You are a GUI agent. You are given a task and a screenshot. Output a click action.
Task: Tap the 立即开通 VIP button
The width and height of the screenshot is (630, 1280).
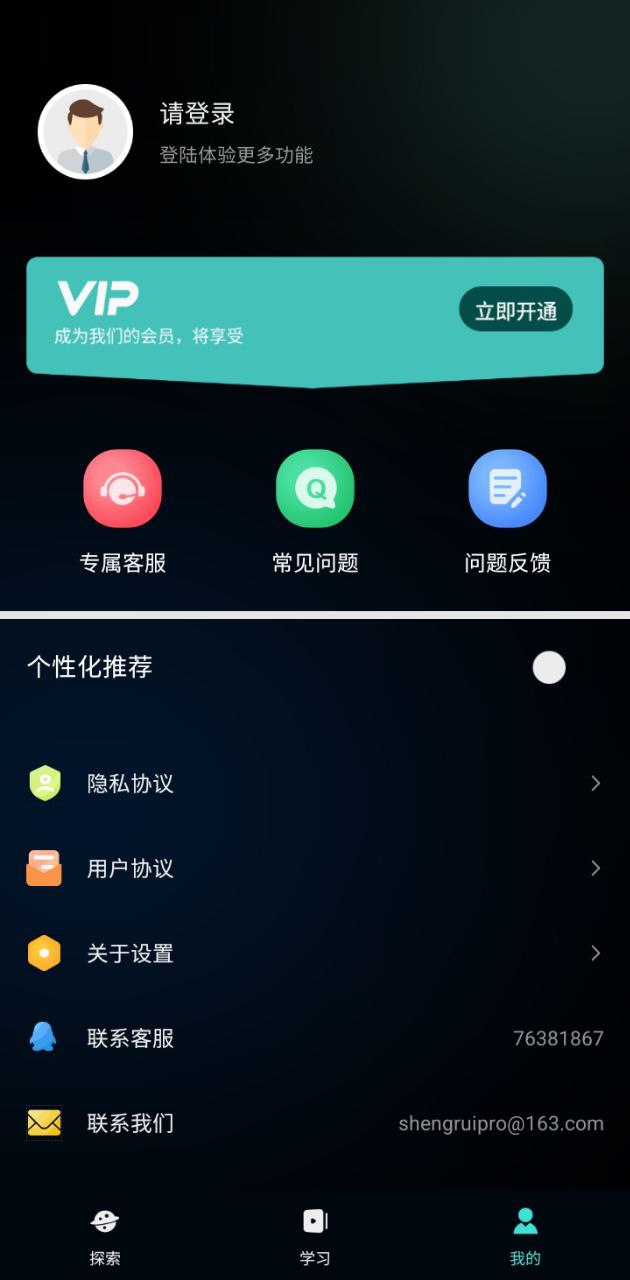click(515, 310)
